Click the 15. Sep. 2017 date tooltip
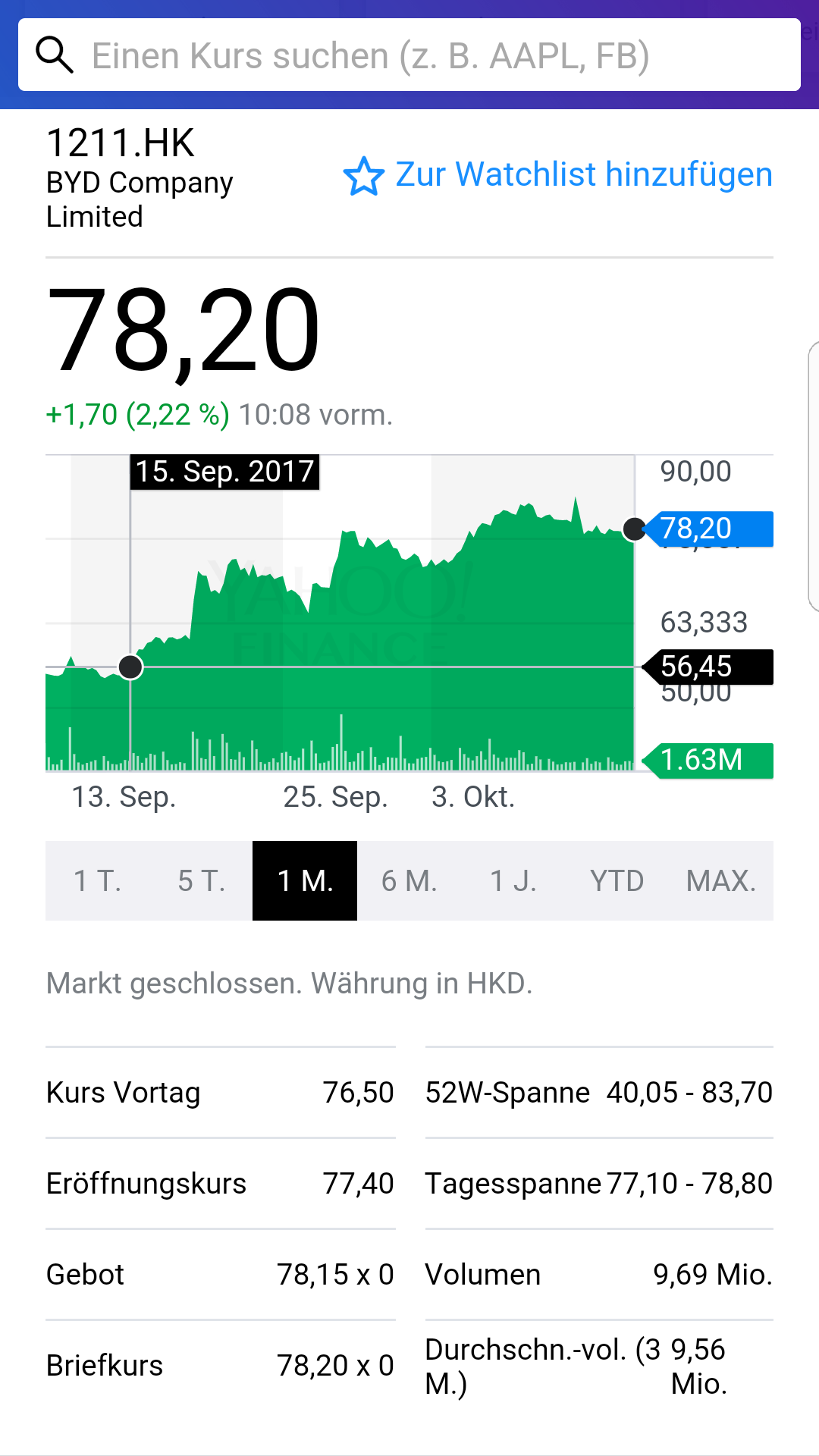The width and height of the screenshot is (819, 1456). click(224, 470)
